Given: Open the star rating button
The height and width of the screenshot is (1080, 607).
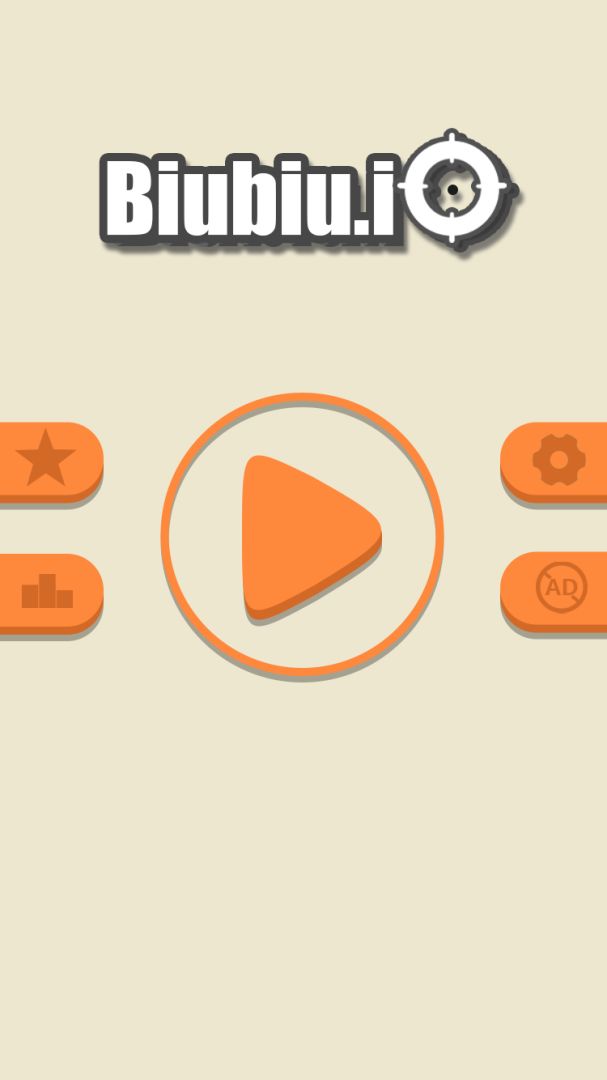Looking at the screenshot, I should (x=47, y=460).
